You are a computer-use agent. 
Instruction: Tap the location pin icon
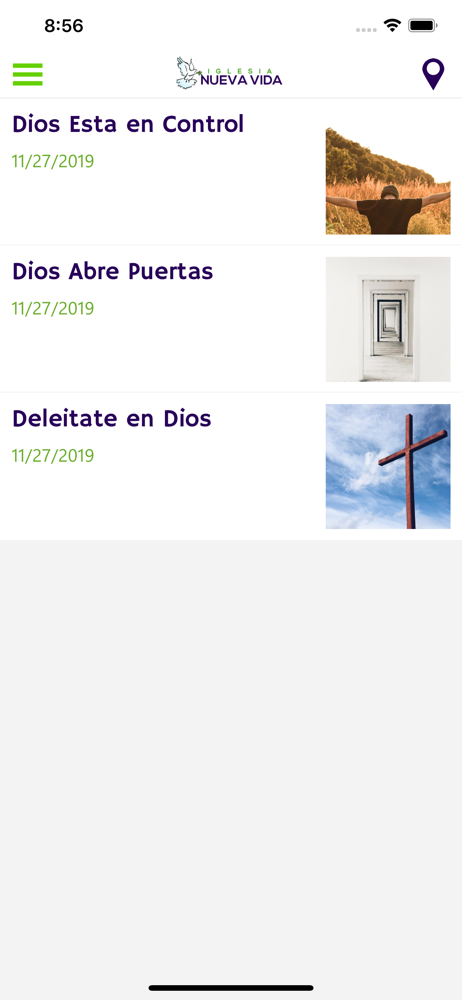433,75
